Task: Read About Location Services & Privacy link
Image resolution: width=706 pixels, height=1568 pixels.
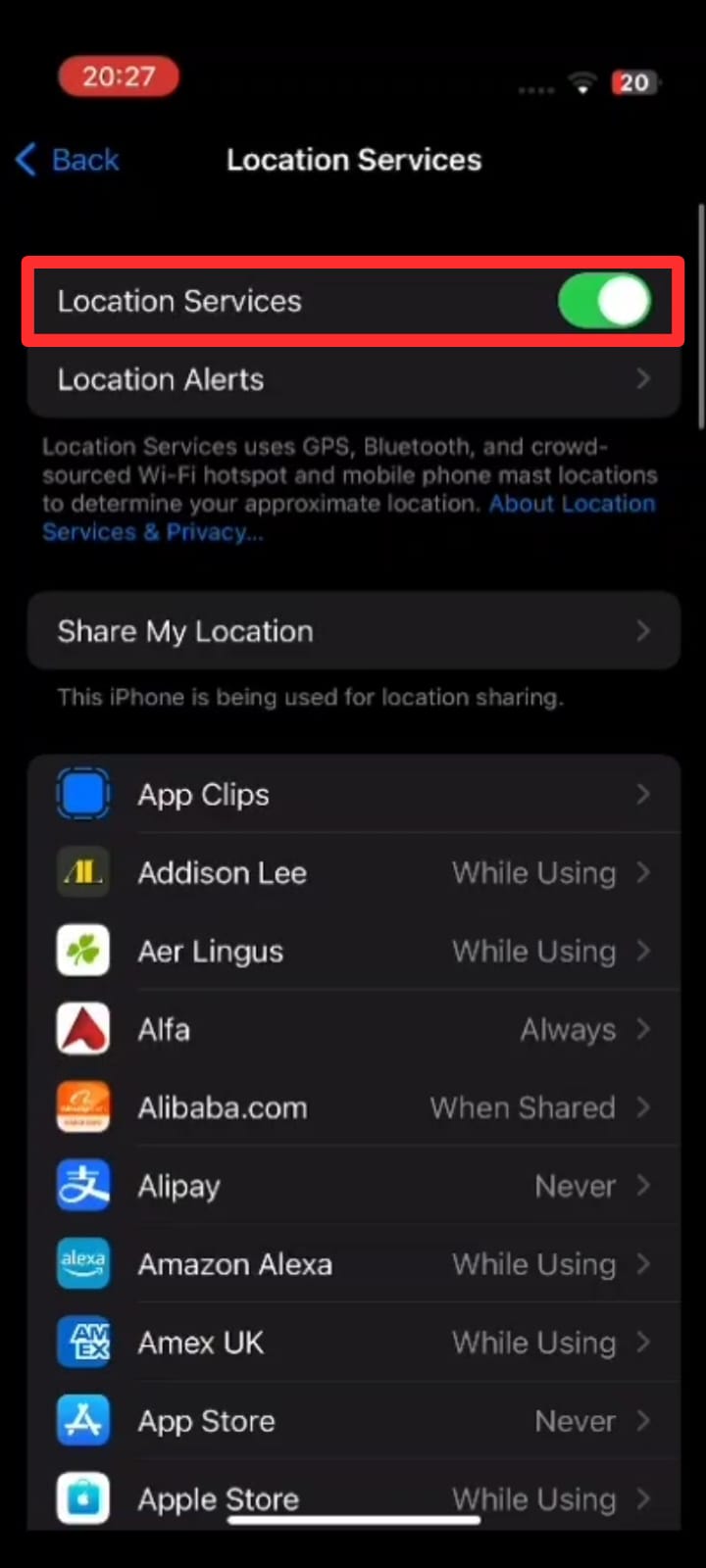Action: (572, 505)
